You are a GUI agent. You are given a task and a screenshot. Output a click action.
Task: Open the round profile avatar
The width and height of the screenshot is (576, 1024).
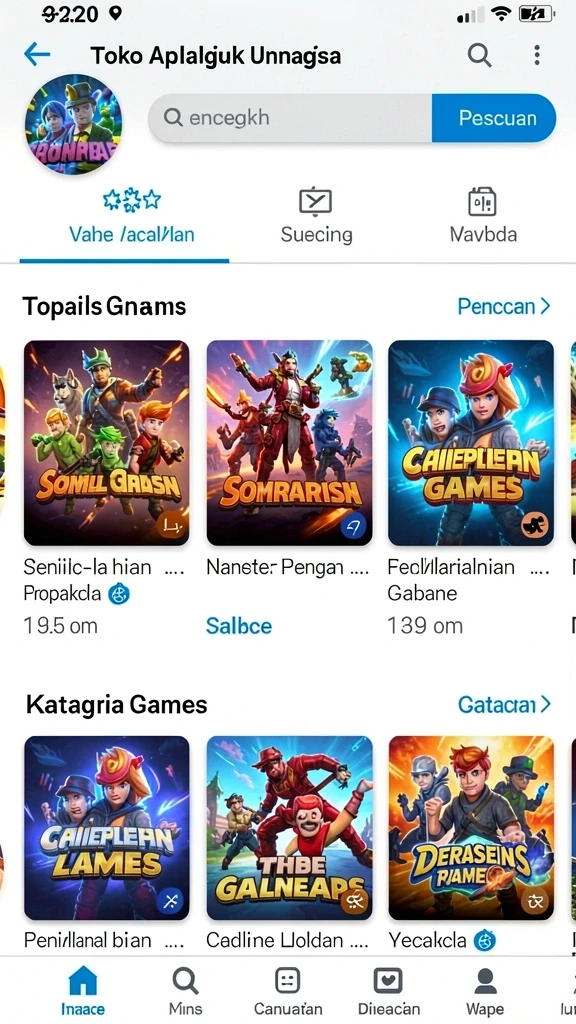73,124
